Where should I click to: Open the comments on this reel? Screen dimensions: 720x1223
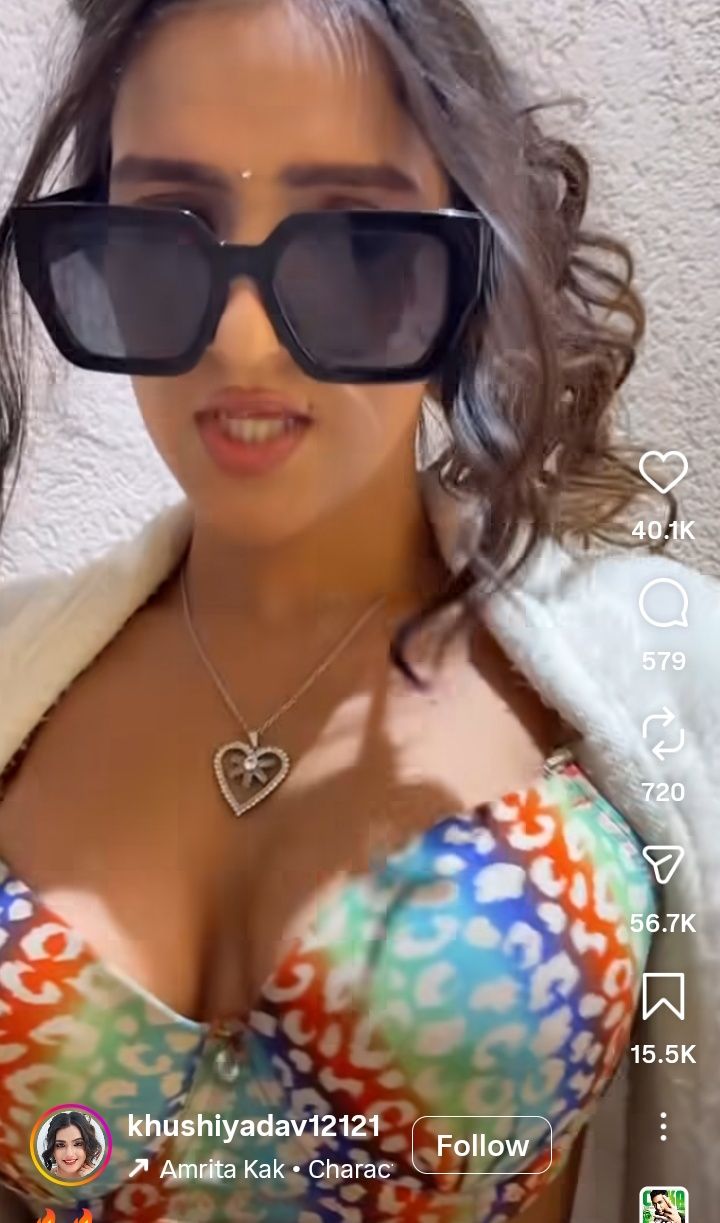(x=663, y=604)
